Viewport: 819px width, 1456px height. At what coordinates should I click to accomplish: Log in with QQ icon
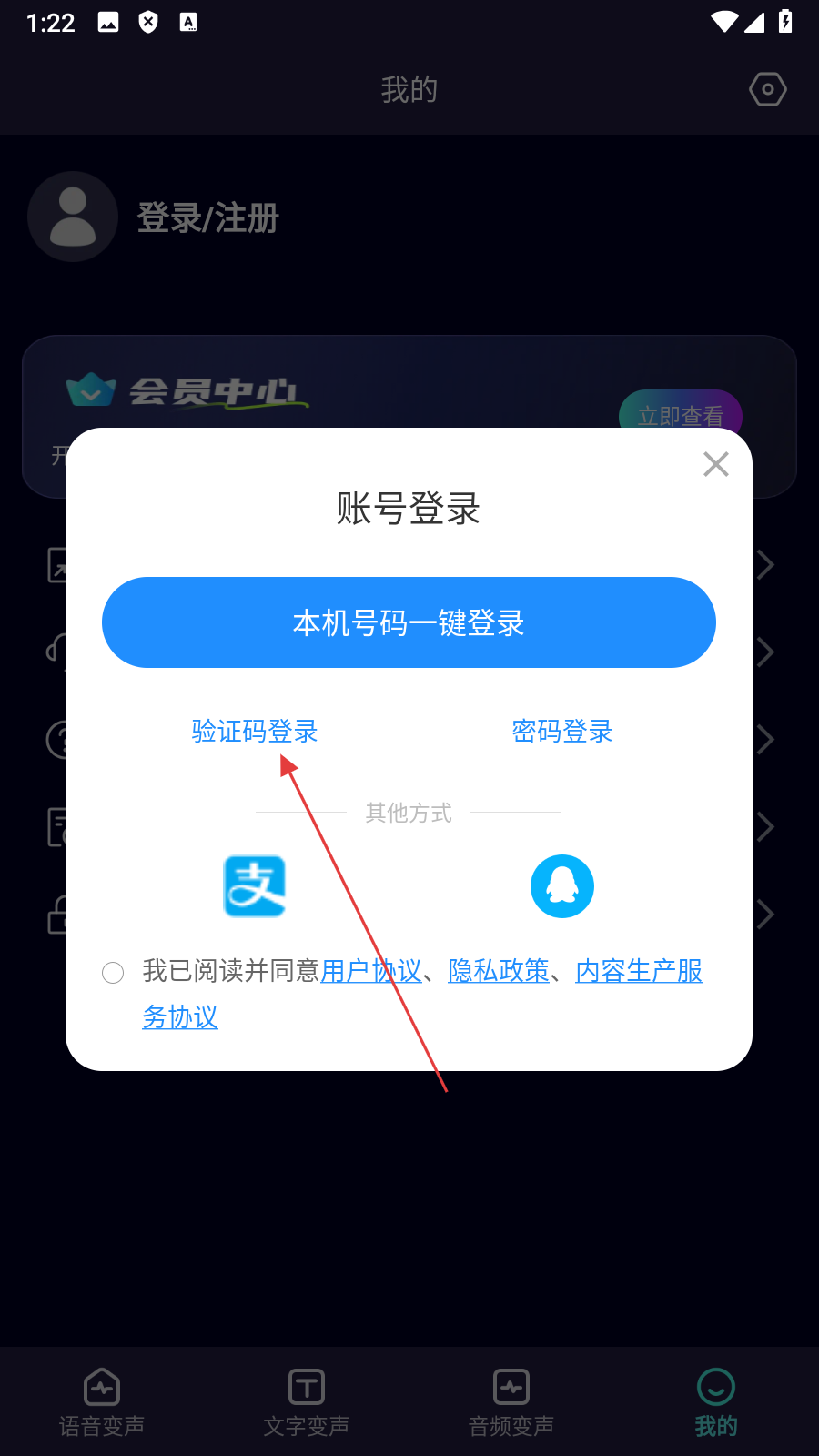[562, 886]
